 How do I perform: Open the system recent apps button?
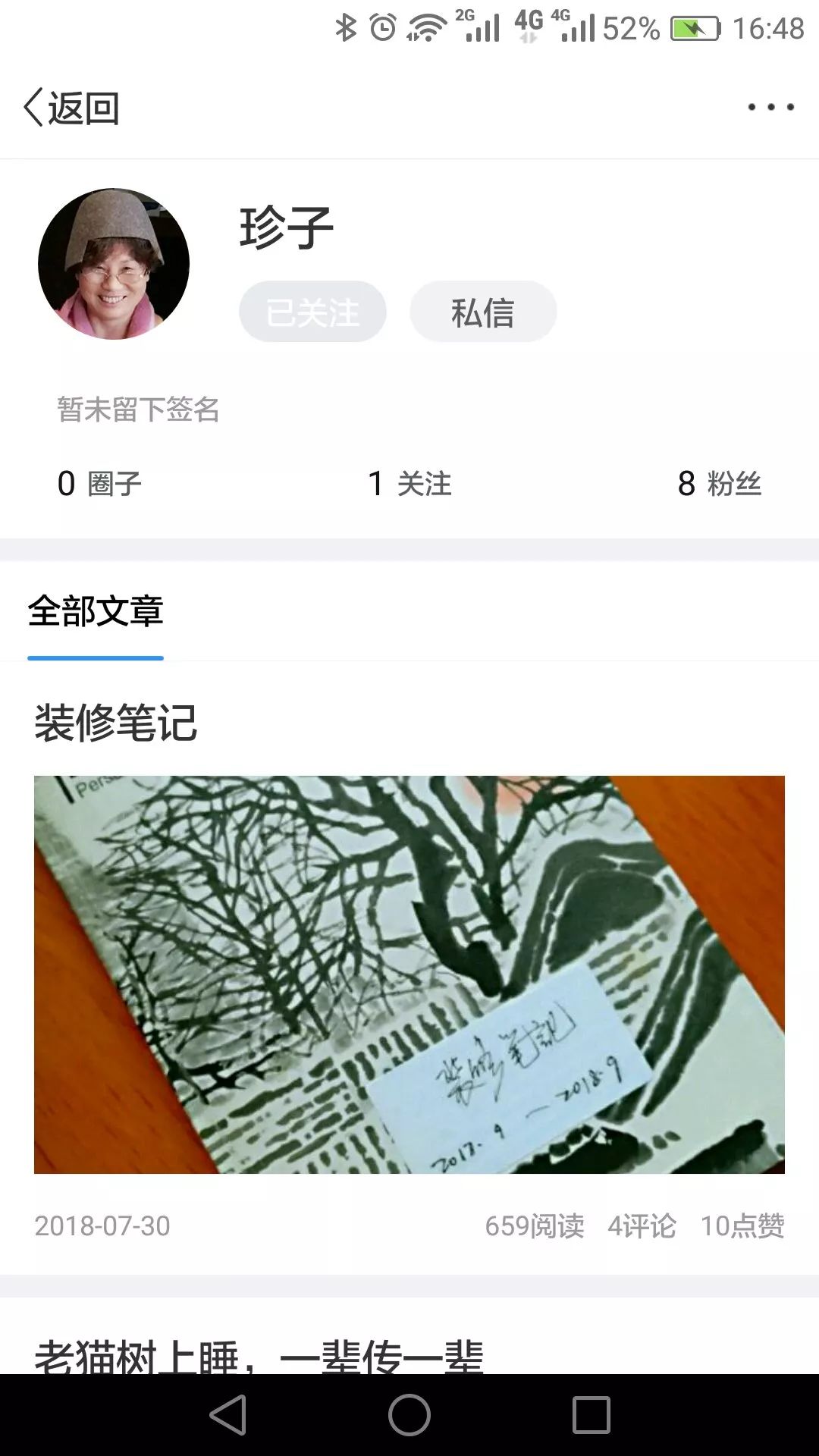(591, 1415)
